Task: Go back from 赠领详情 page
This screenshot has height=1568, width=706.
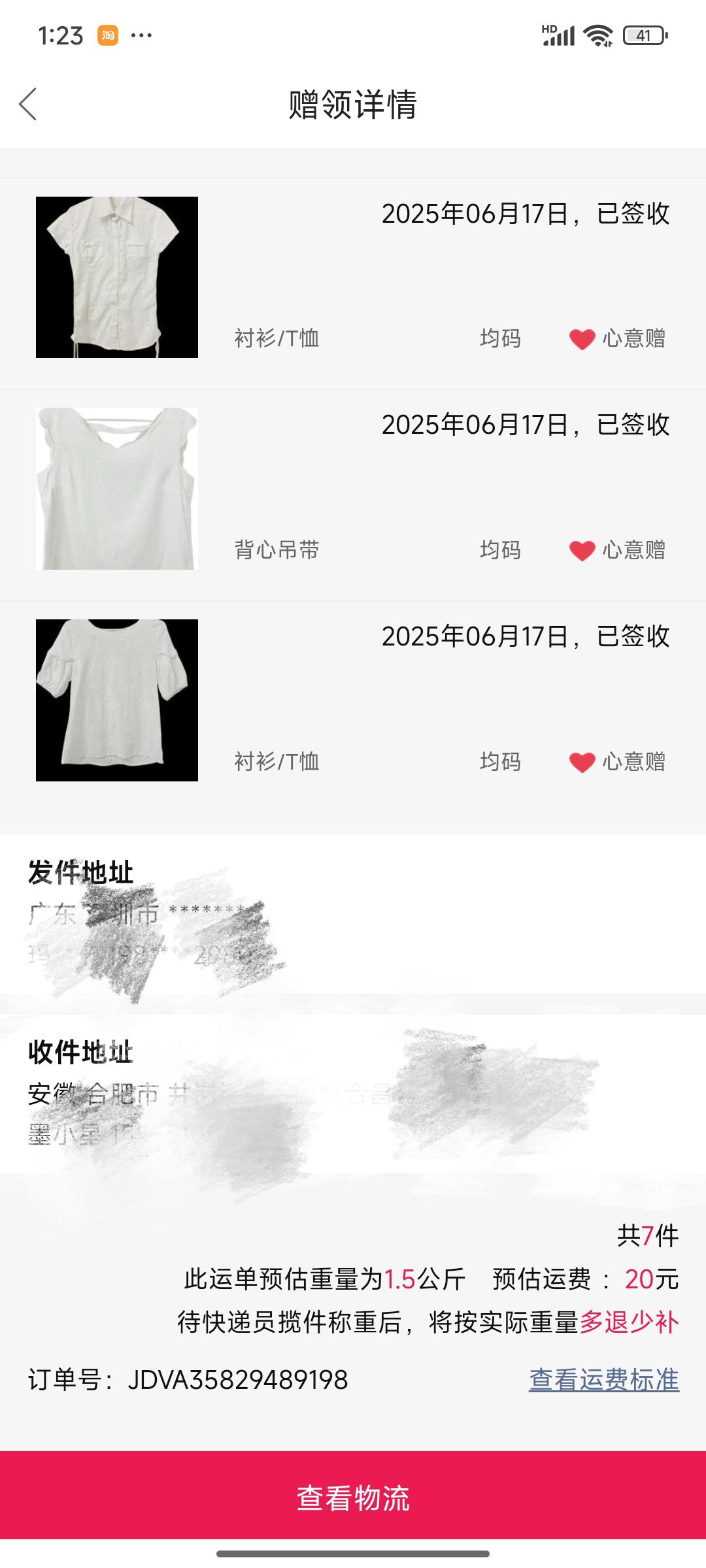Action: 27,105
